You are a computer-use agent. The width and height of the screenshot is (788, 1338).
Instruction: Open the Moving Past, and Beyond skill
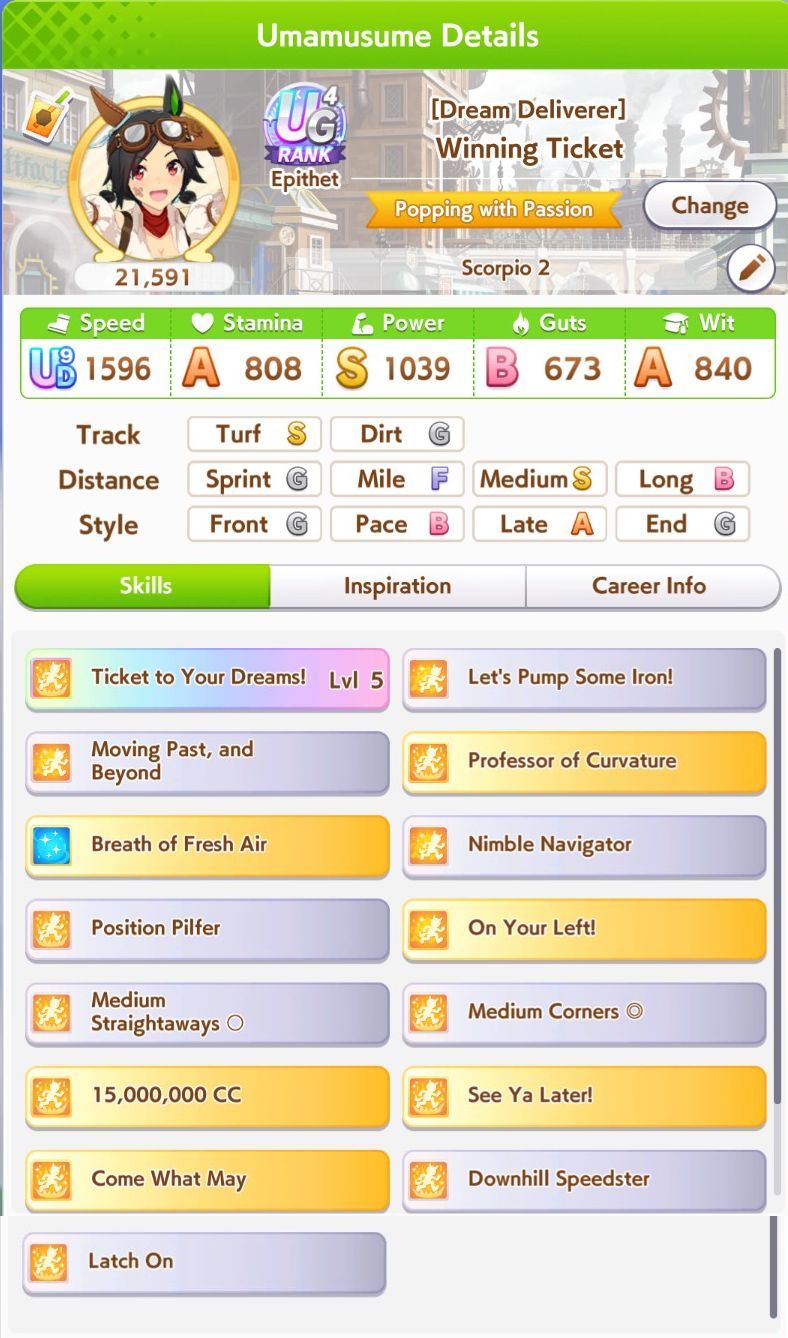[207, 762]
